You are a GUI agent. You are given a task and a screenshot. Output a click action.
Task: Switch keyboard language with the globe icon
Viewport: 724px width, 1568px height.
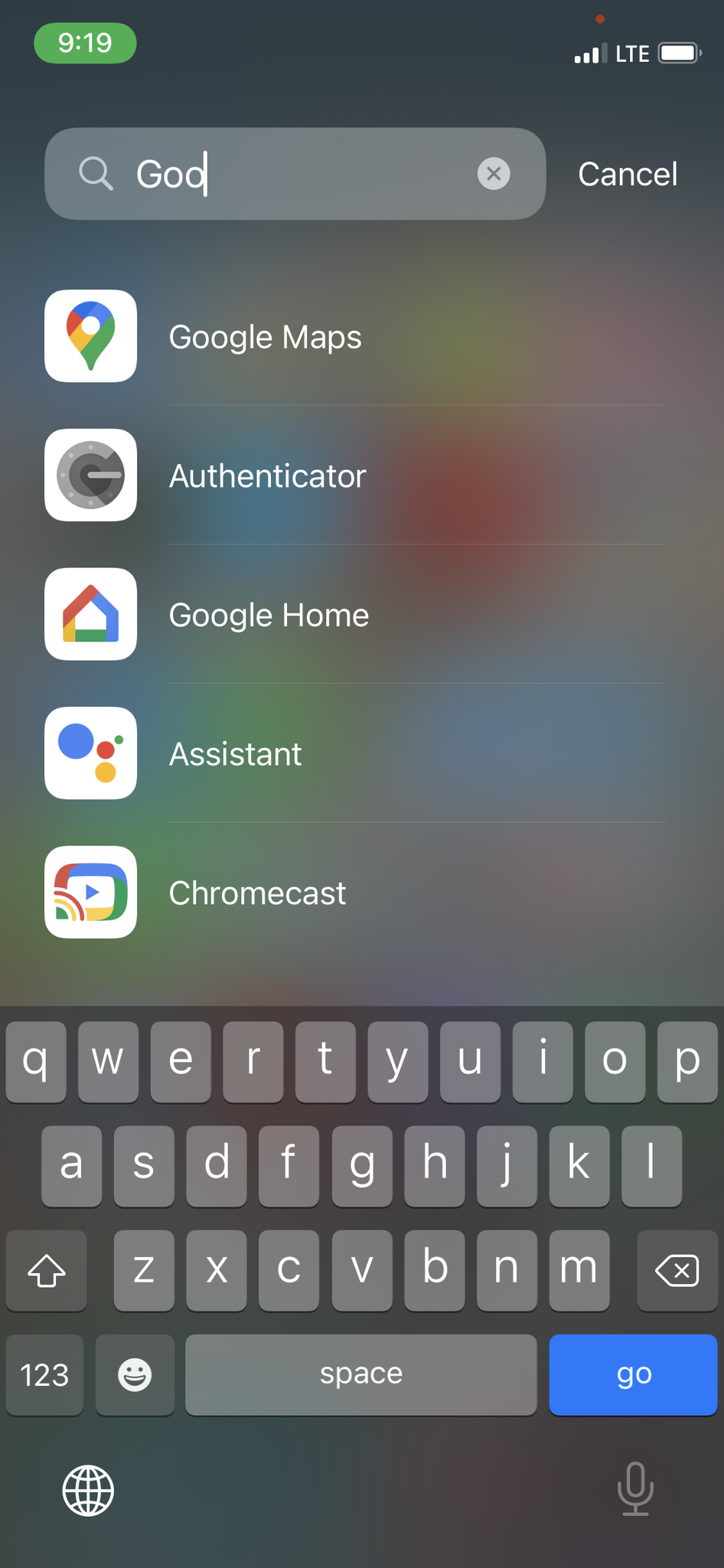(x=88, y=1490)
